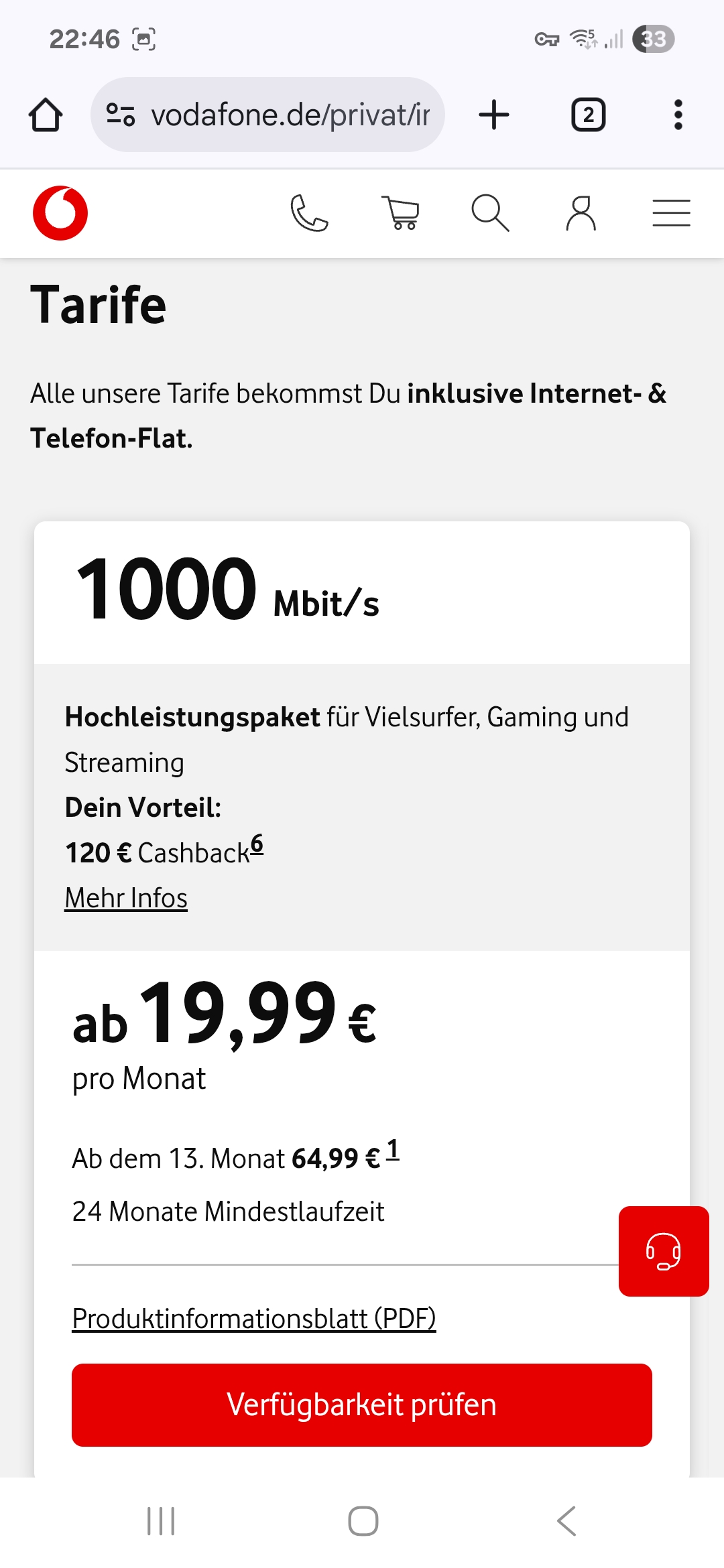724x1568 pixels.
Task: Open the Produktinformationsblatt (PDF) link
Action: (x=254, y=1319)
